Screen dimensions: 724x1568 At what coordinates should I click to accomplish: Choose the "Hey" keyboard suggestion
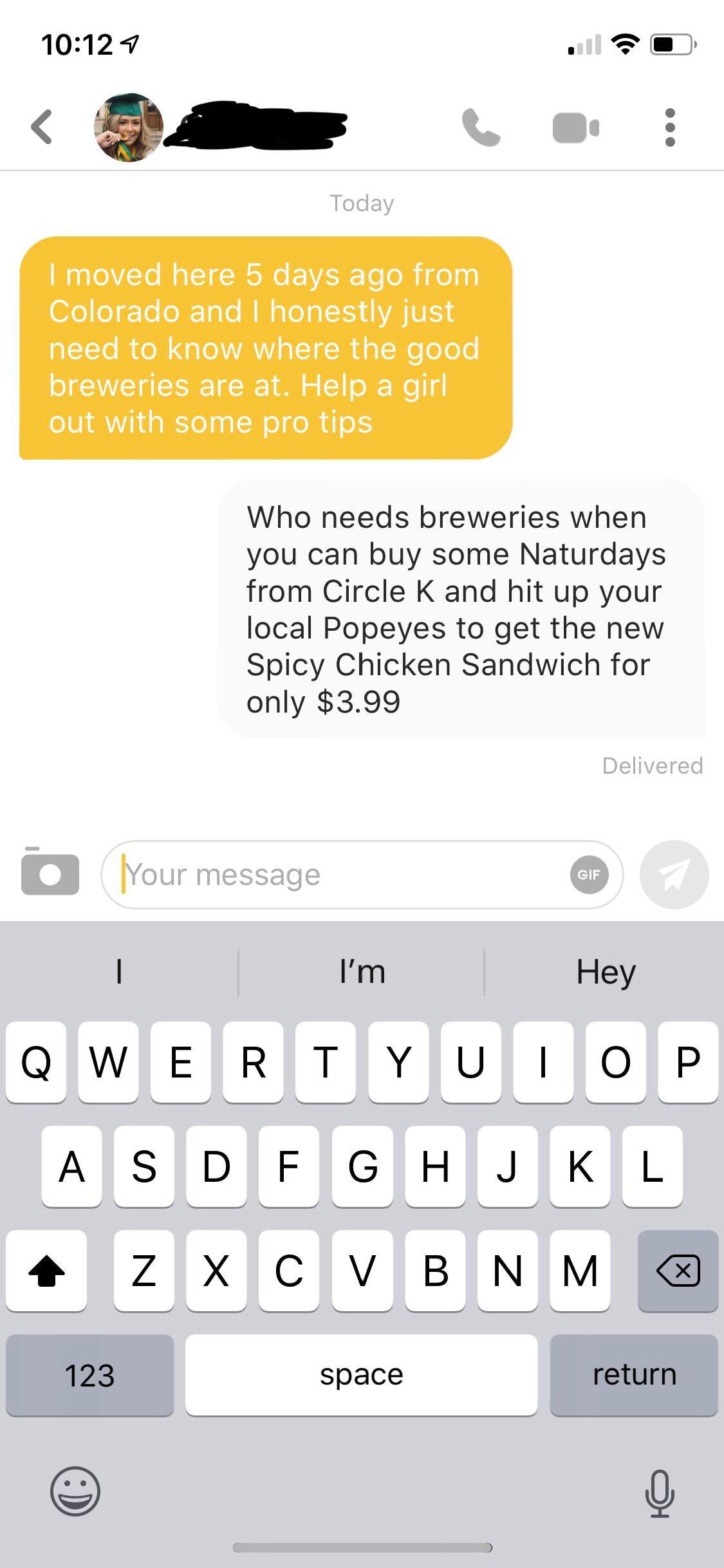click(x=605, y=971)
